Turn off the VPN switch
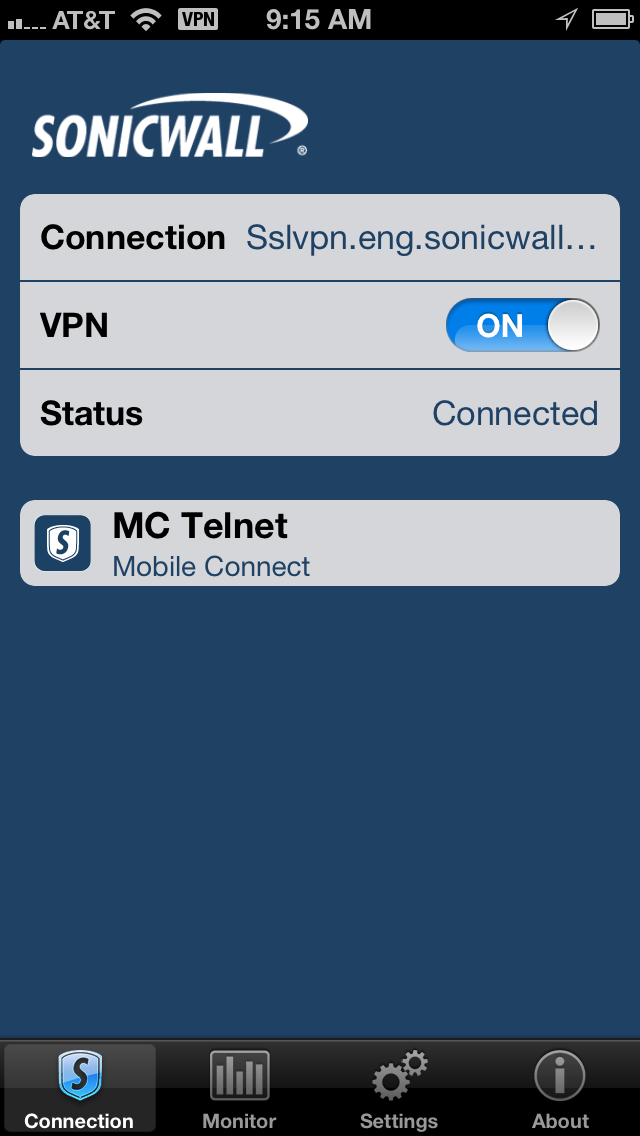 [x=522, y=325]
